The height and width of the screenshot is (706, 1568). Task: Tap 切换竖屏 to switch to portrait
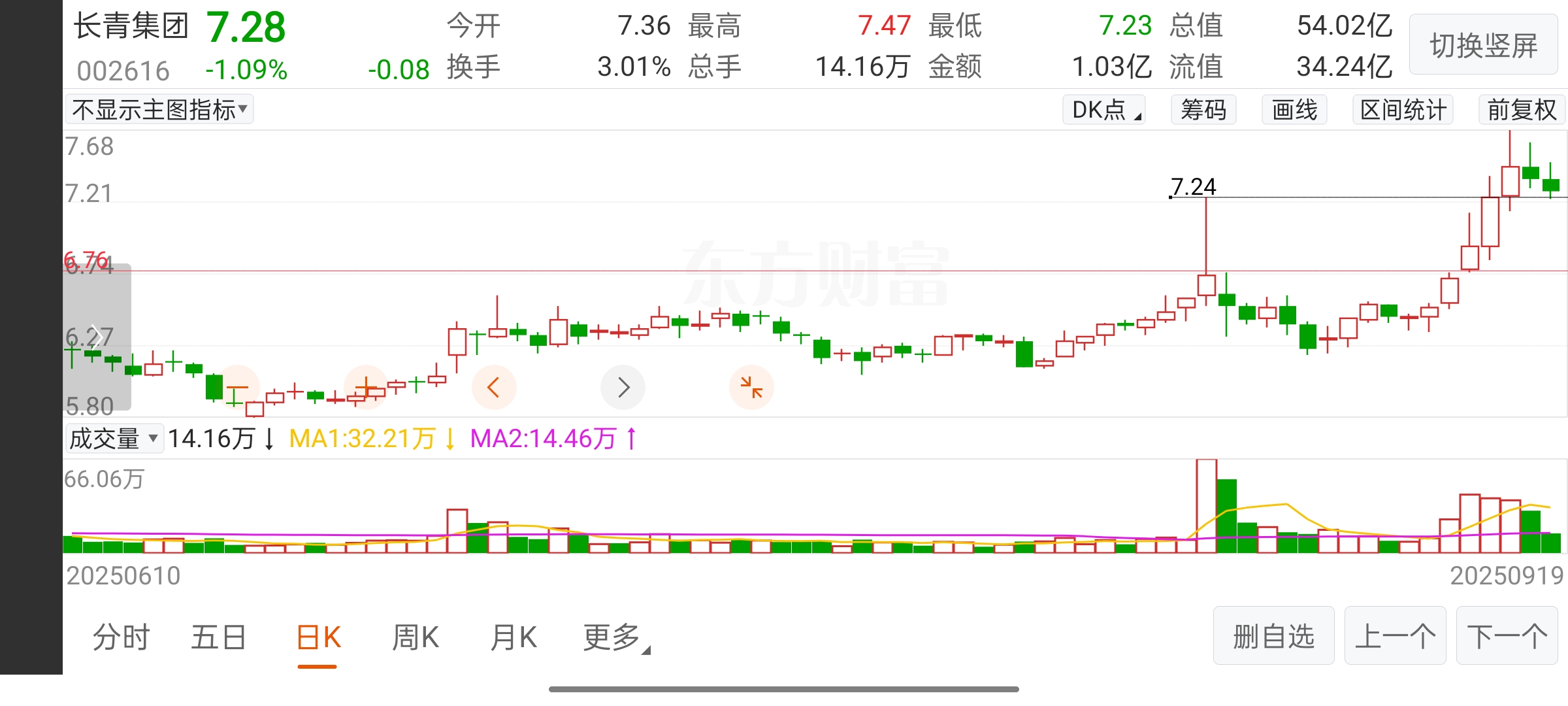[x=1483, y=45]
